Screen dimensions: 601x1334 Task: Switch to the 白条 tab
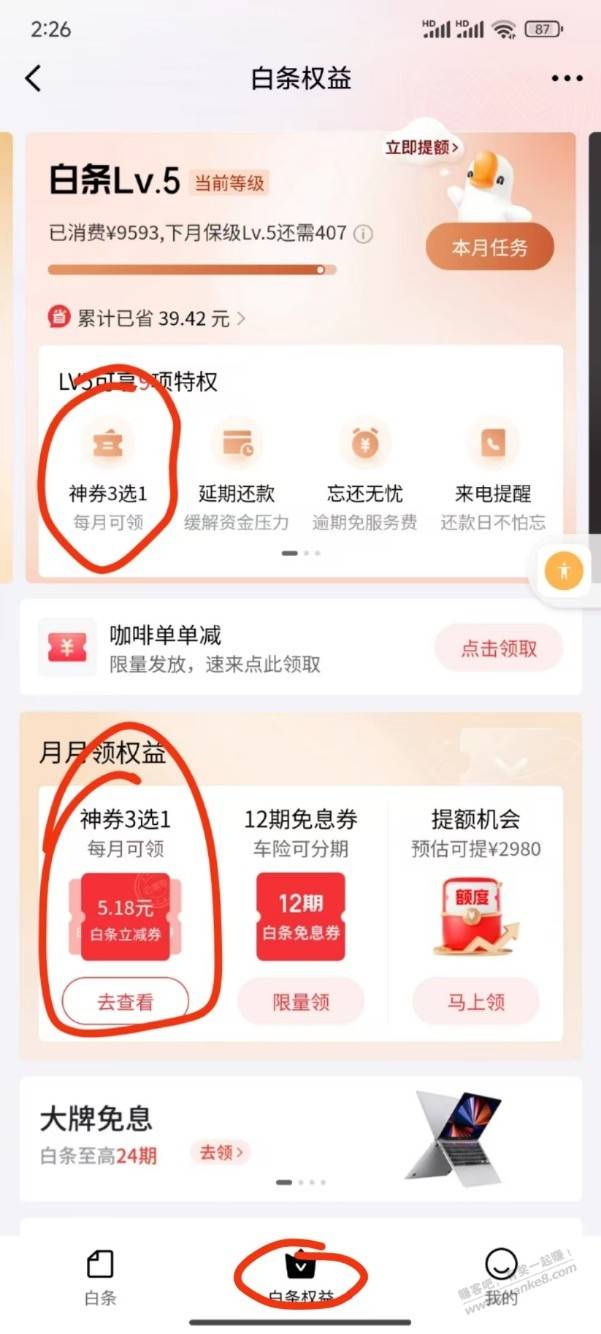tap(100, 1278)
